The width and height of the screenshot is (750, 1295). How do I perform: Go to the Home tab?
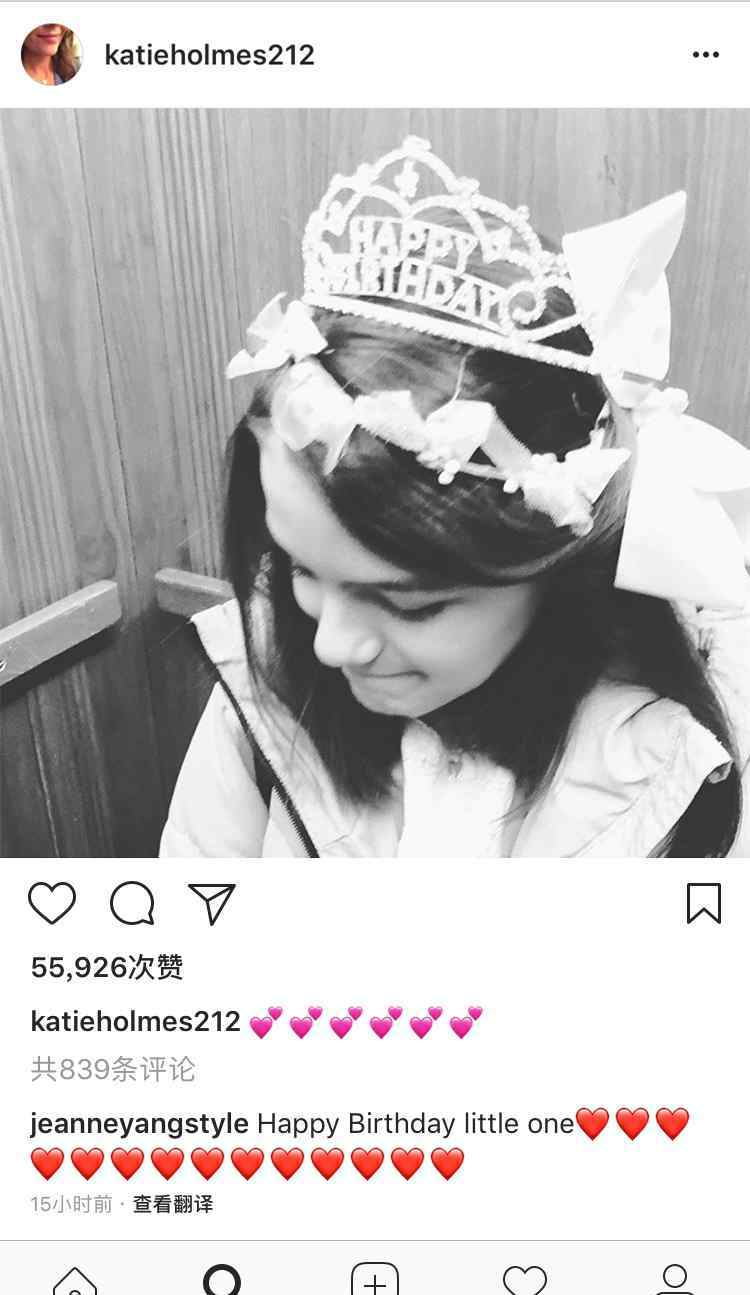pos(75,1280)
